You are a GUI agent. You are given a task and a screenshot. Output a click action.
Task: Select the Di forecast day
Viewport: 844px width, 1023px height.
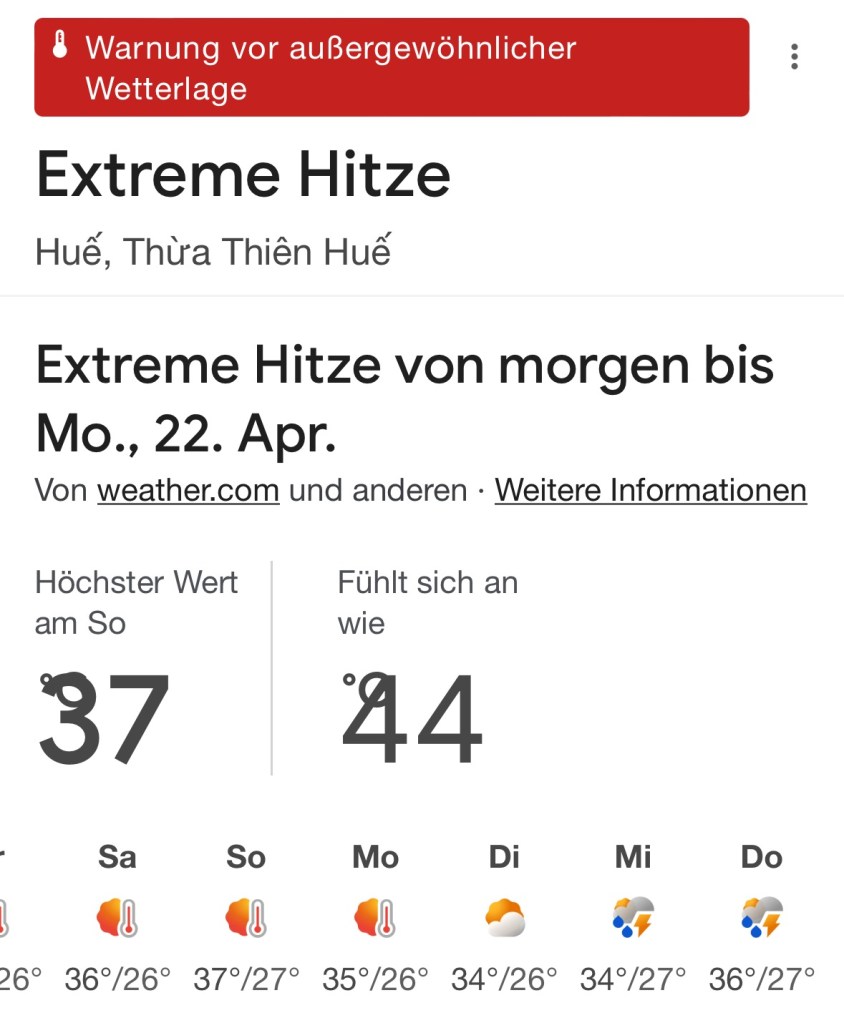pyautogui.click(x=504, y=917)
